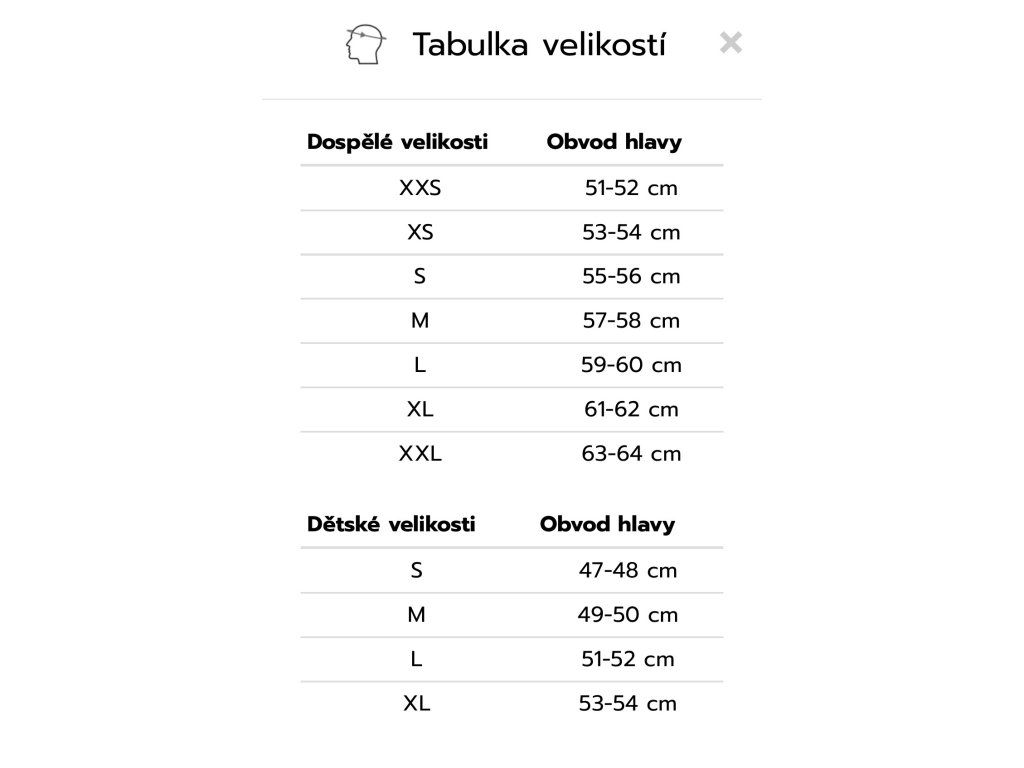Close the Tabulka velikostí size chart

(x=730, y=43)
